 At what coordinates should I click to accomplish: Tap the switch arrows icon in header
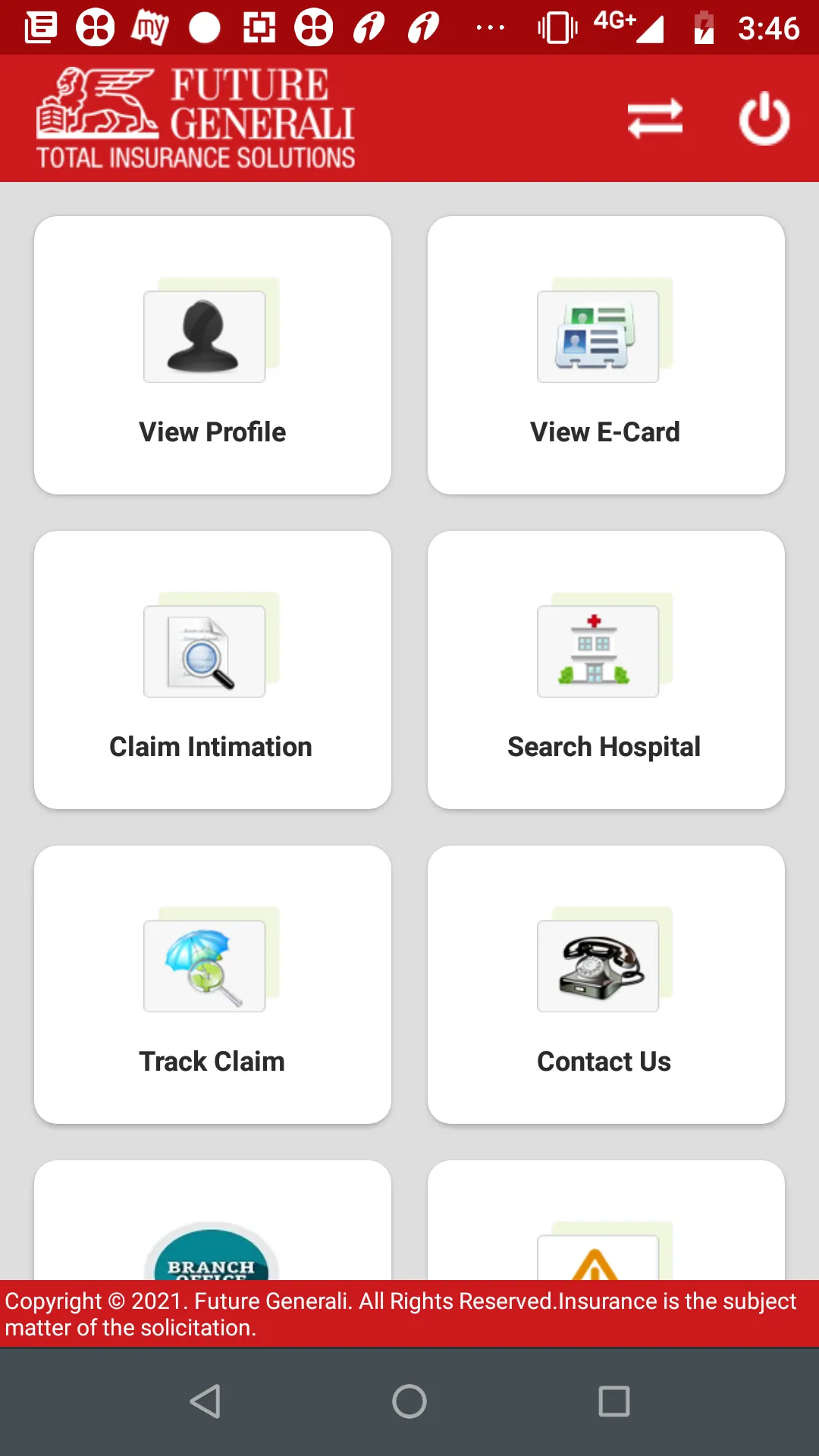coord(655,119)
